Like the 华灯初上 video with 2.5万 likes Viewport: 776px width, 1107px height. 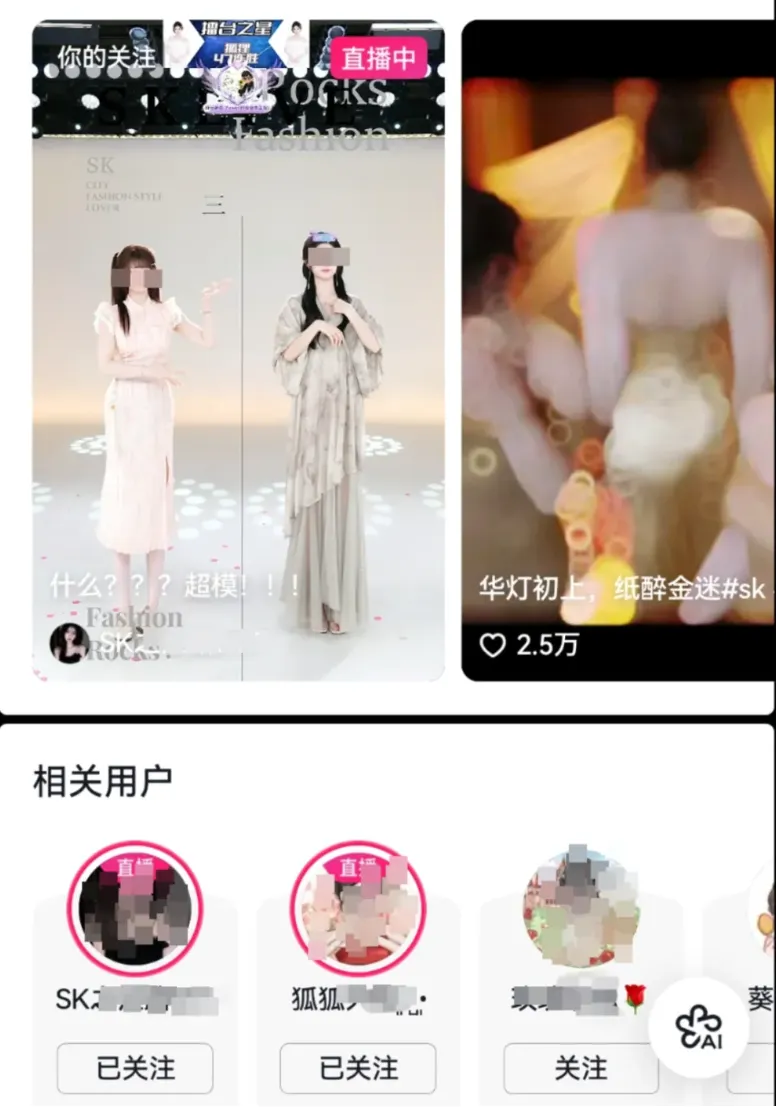(493, 646)
